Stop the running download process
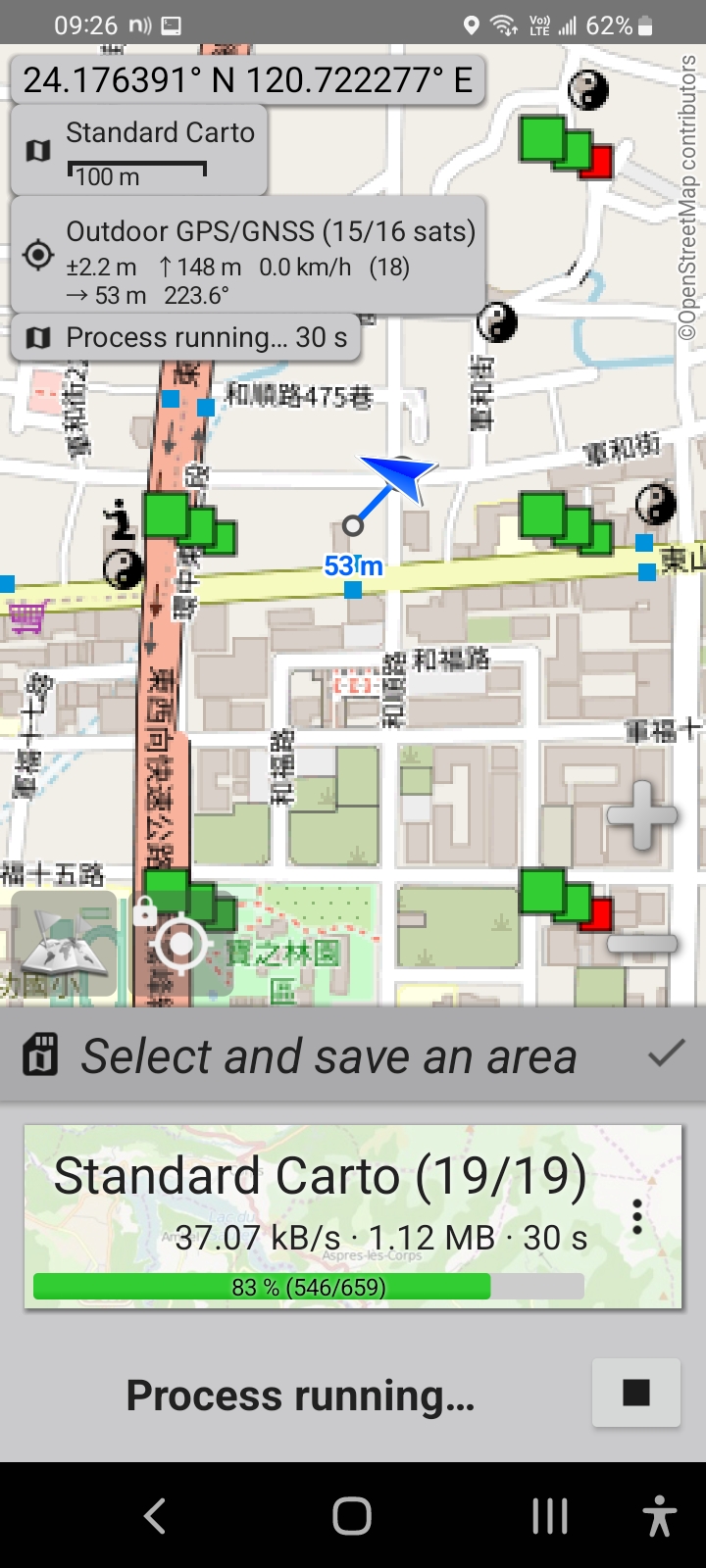706x1568 pixels. coord(635,1393)
